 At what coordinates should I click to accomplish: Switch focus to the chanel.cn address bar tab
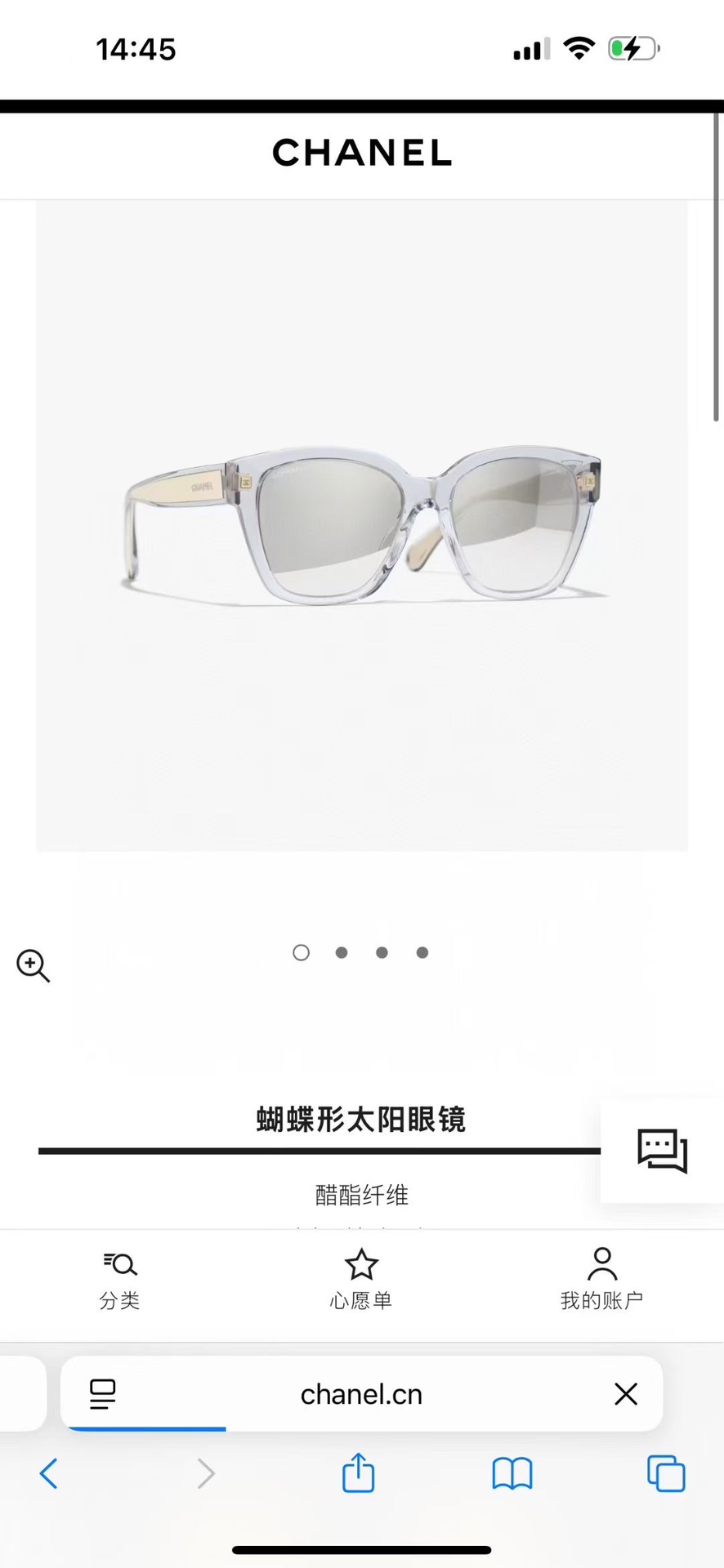point(361,1394)
